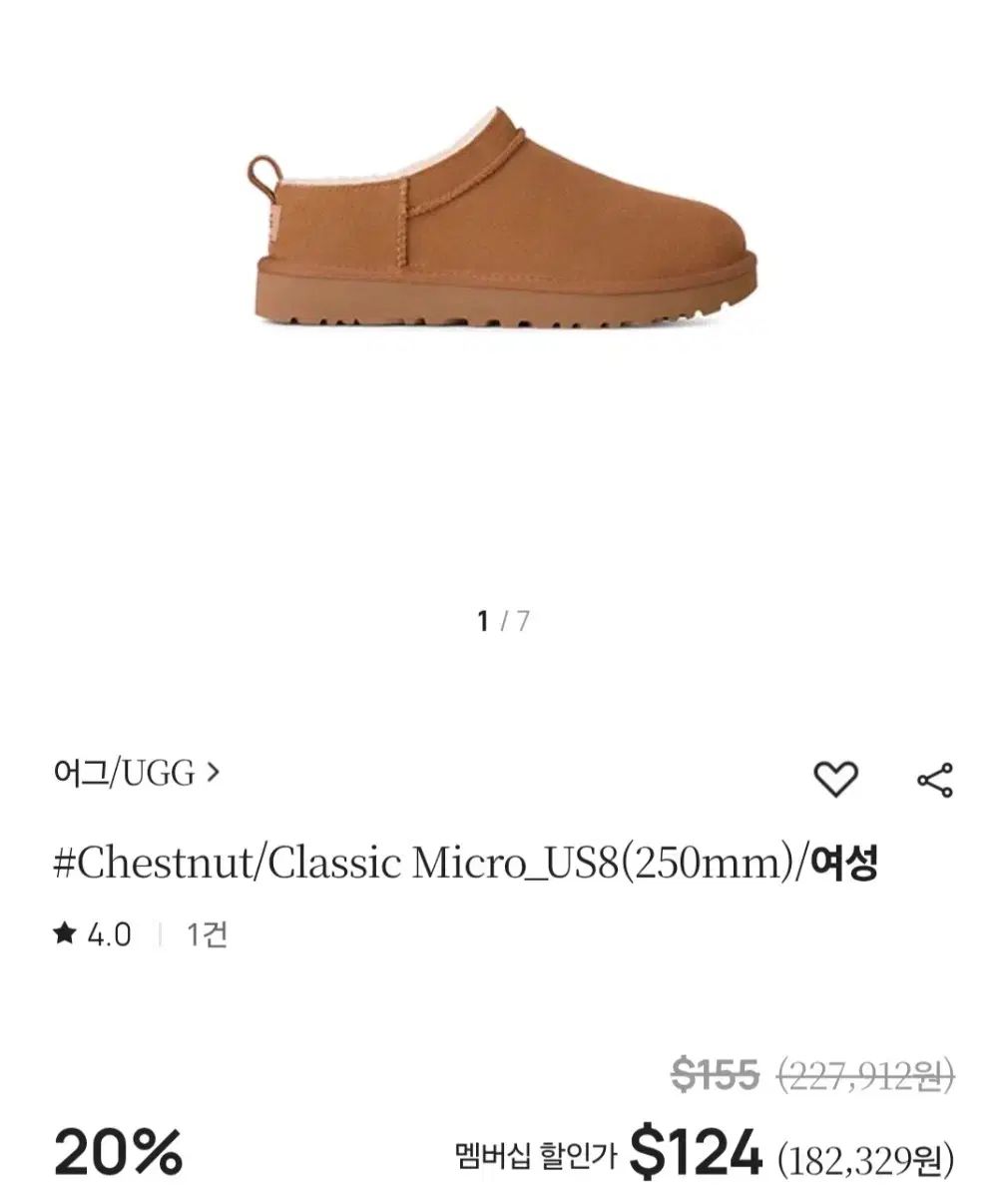Share this product
Image resolution: width=1008 pixels, height=1198 pixels.
tap(935, 780)
